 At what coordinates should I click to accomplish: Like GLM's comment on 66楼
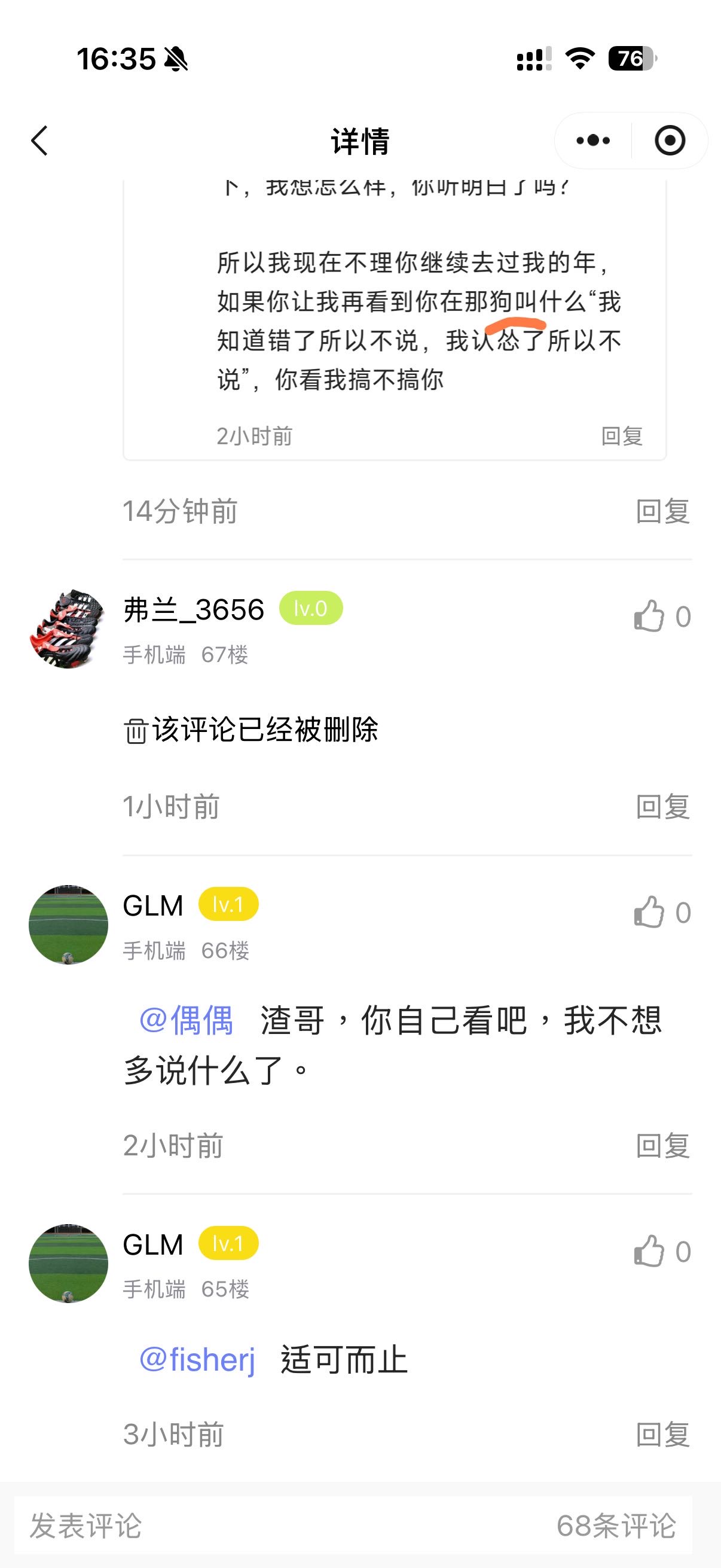click(x=649, y=912)
